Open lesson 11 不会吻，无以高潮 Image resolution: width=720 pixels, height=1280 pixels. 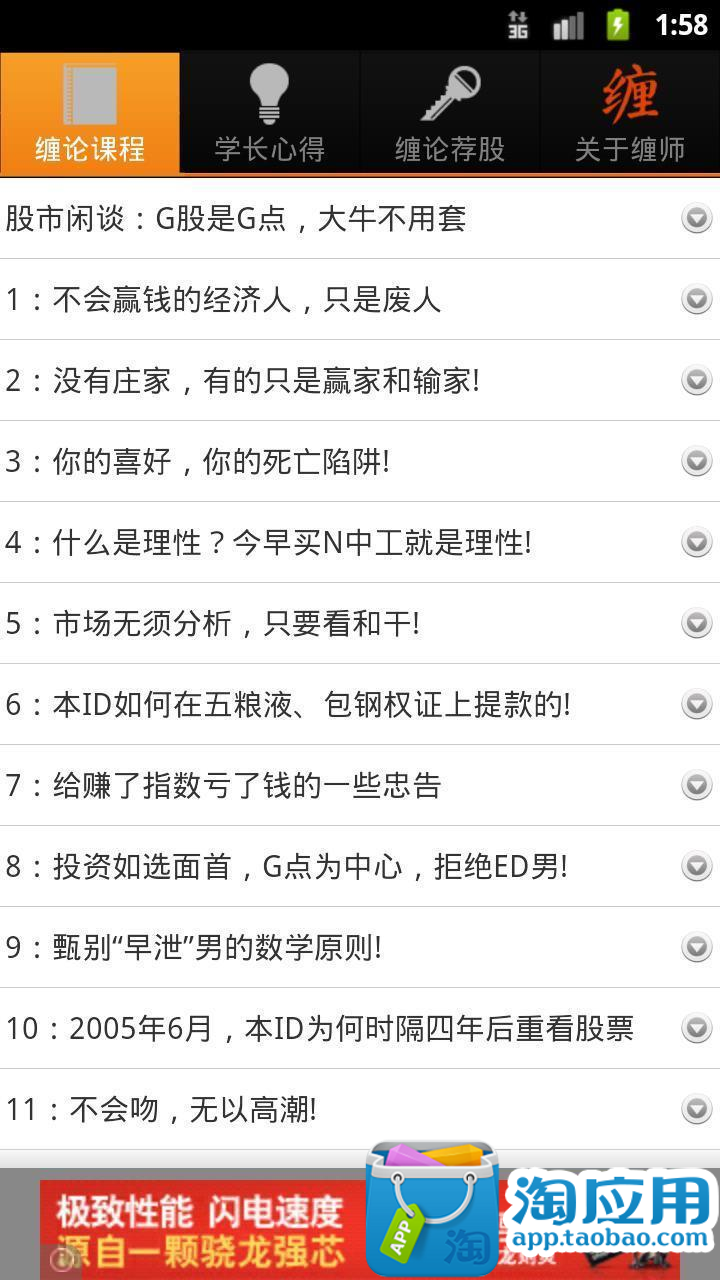[x=340, y=1109]
